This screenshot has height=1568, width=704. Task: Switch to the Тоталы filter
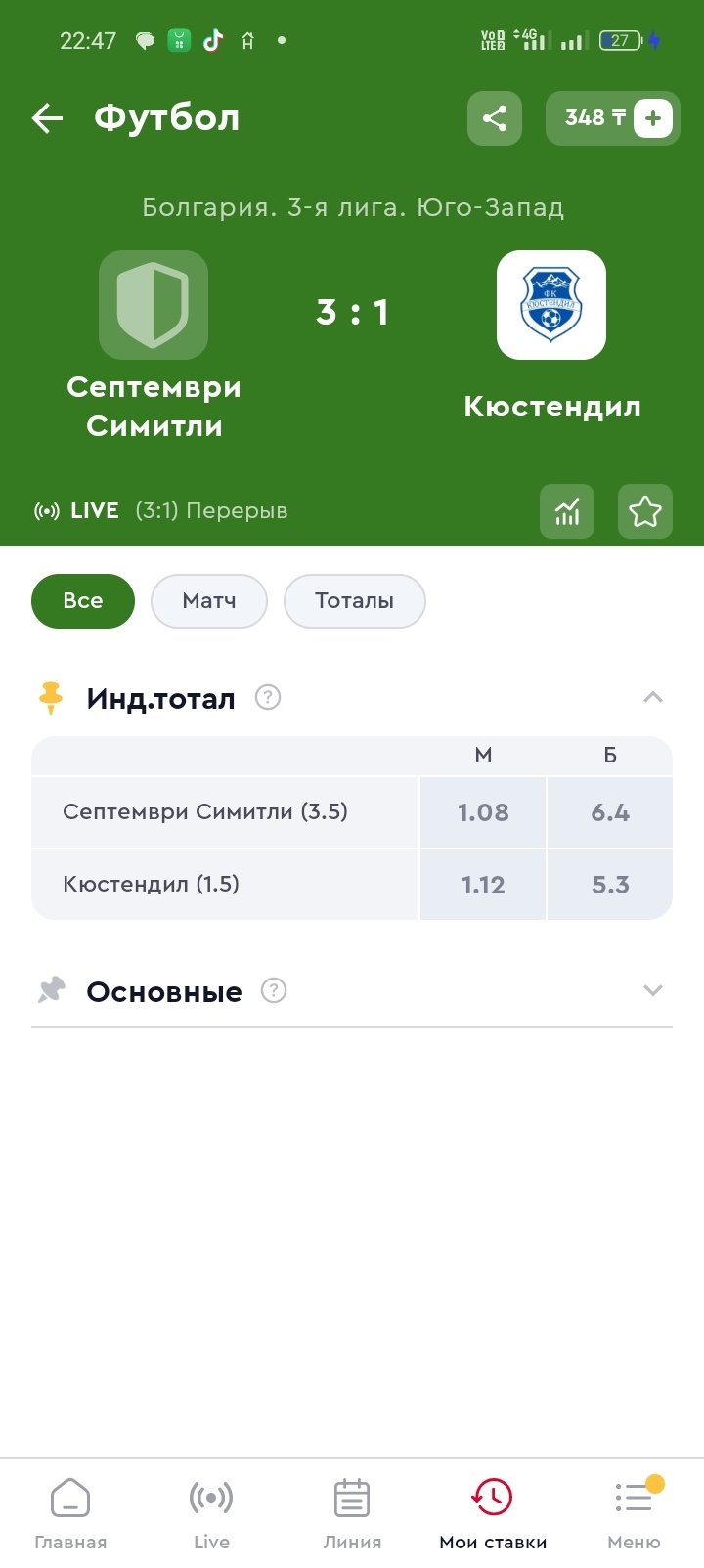click(354, 600)
